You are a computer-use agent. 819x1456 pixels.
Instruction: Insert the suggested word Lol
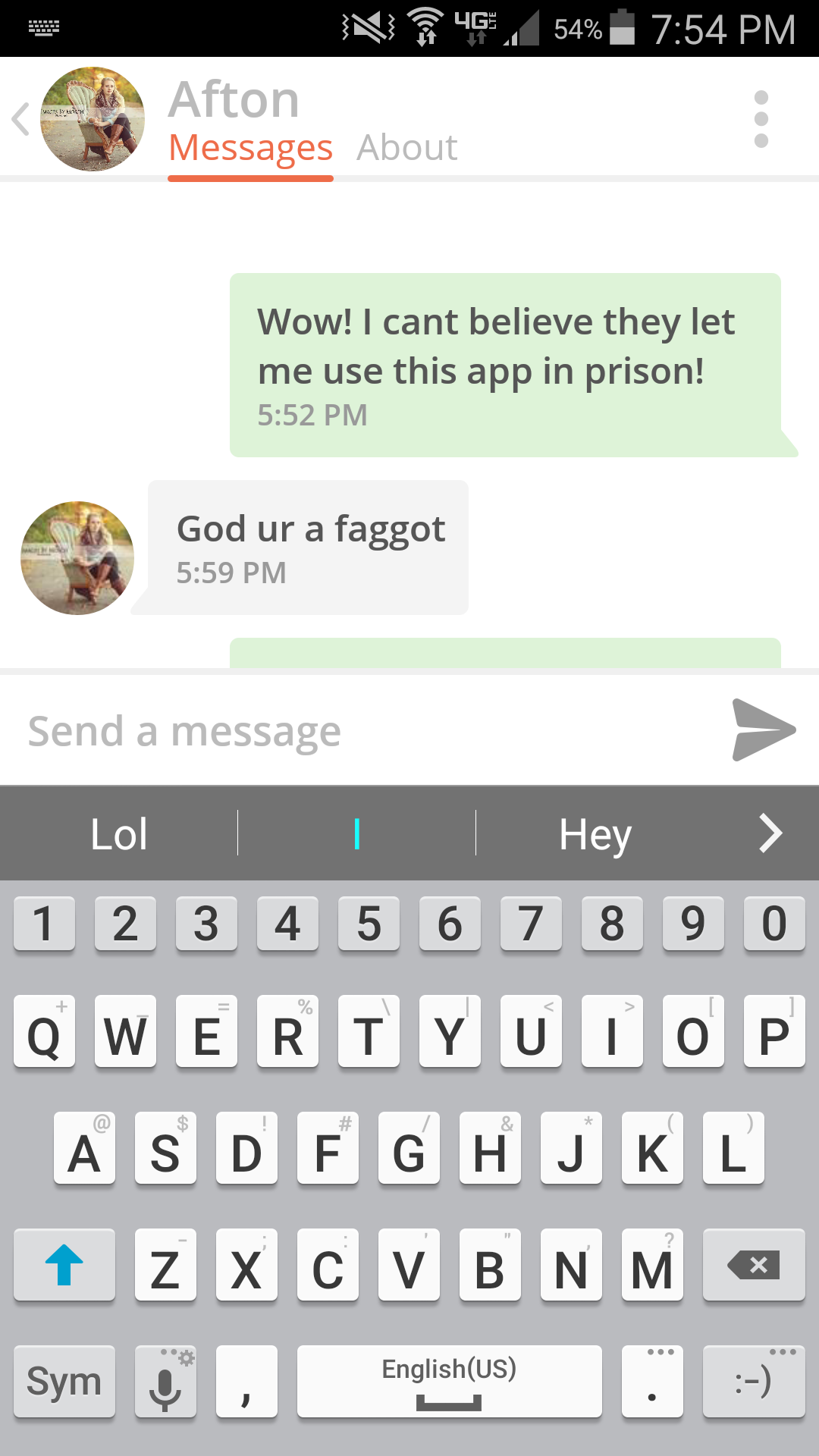tap(119, 834)
